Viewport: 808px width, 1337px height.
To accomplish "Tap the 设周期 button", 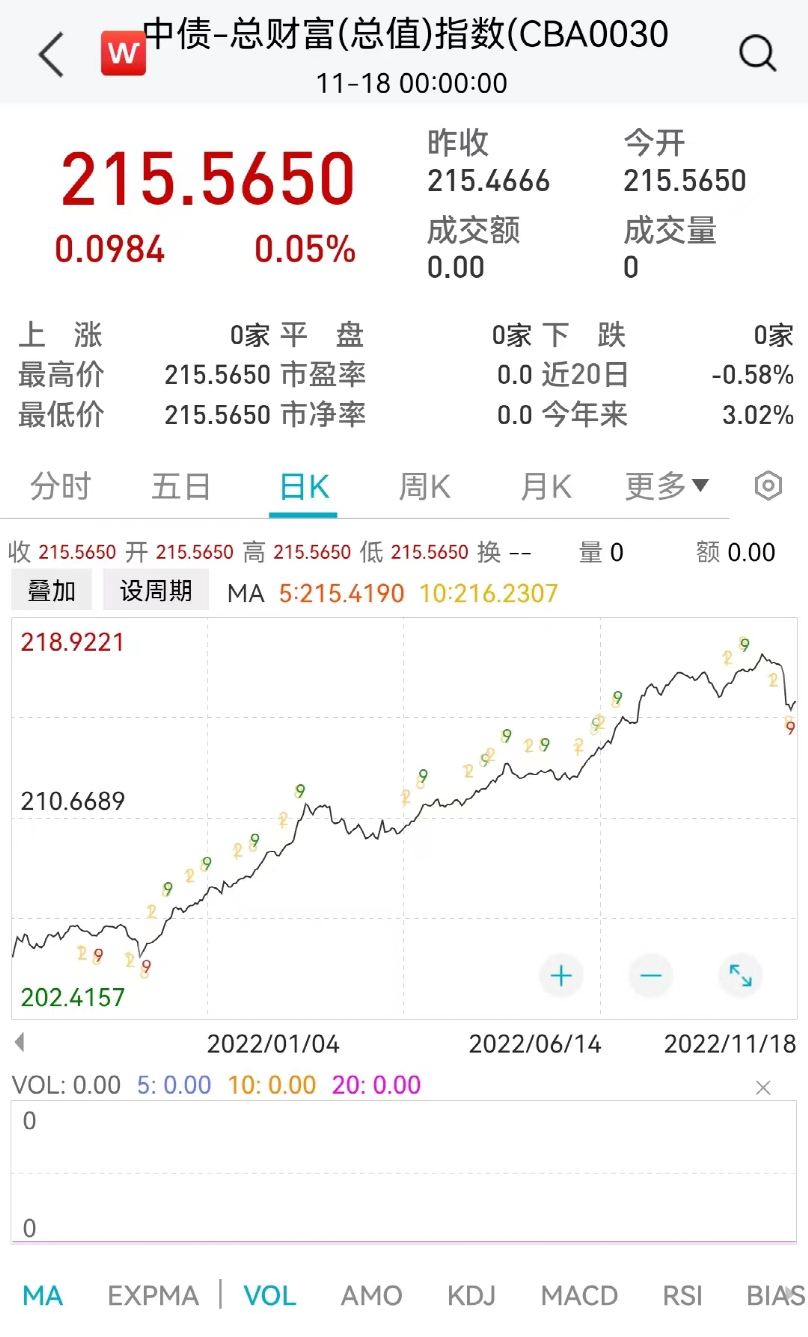I will (156, 591).
